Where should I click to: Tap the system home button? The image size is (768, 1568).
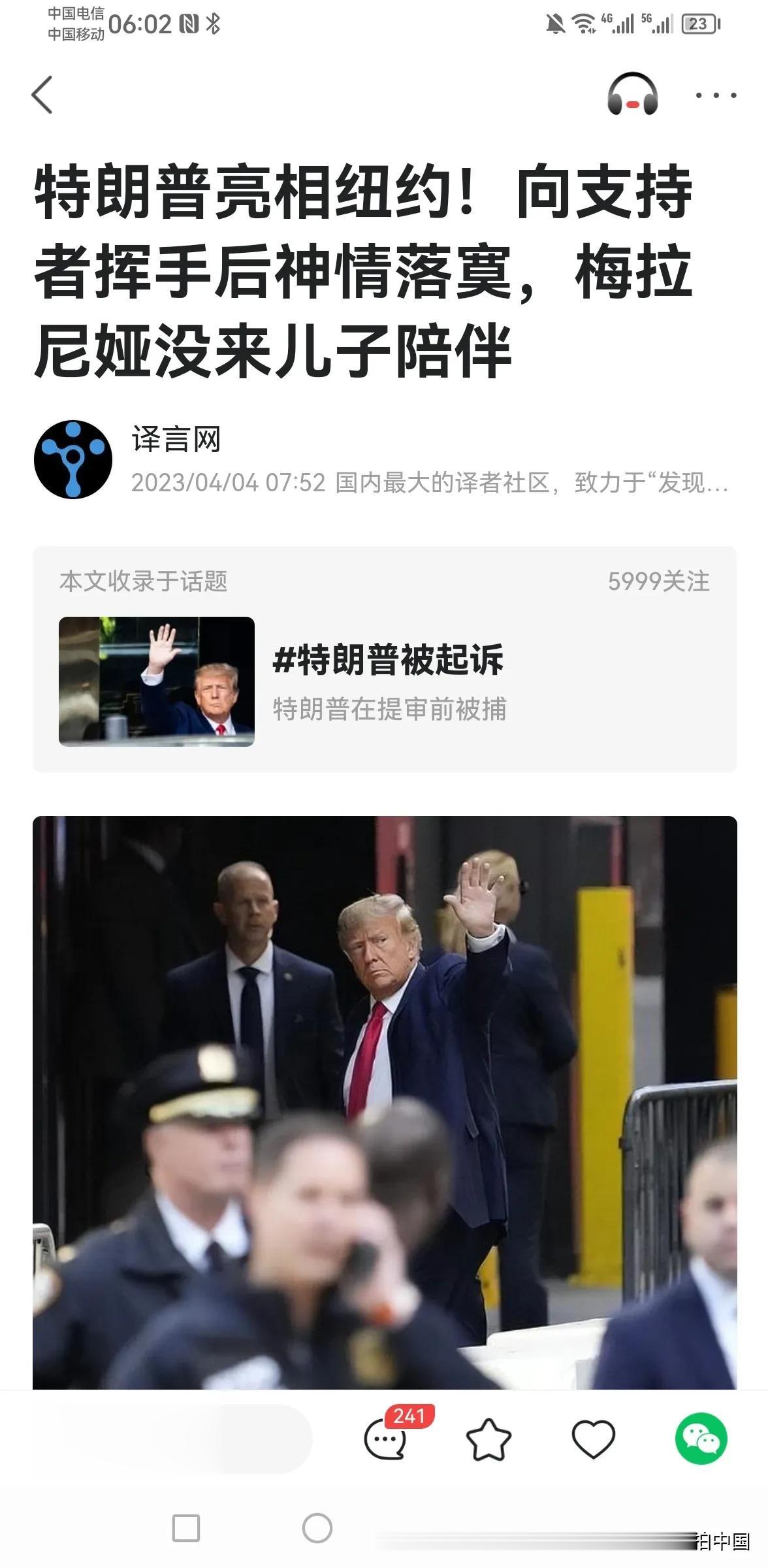pos(317,1529)
